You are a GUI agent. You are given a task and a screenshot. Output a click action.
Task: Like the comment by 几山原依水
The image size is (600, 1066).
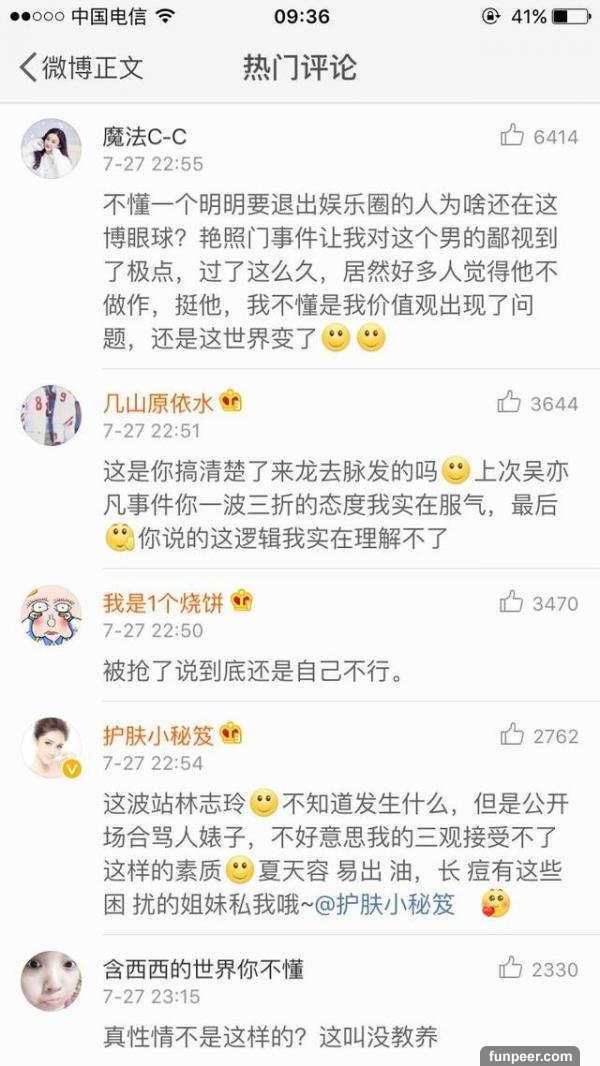(x=509, y=402)
